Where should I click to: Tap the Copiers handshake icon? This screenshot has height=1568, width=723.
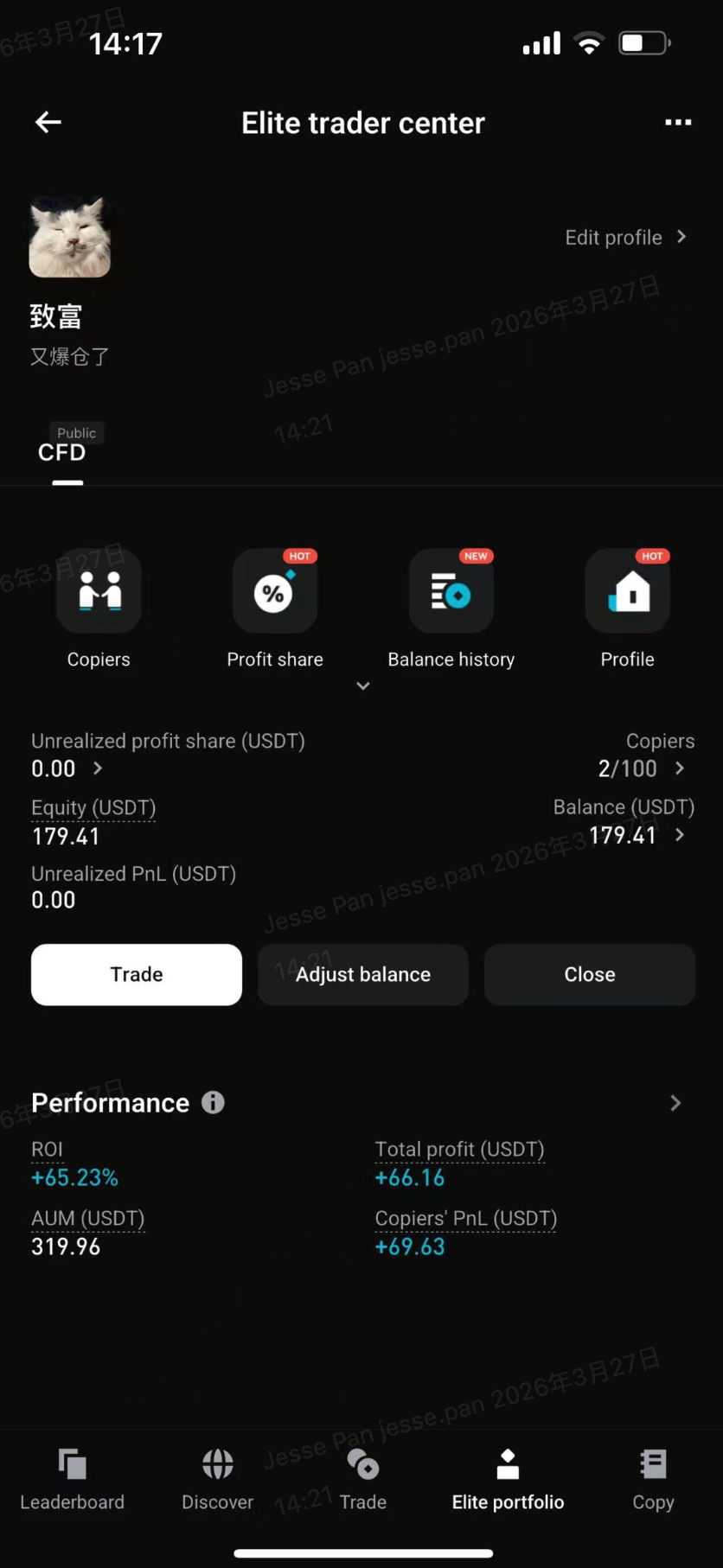tap(98, 590)
